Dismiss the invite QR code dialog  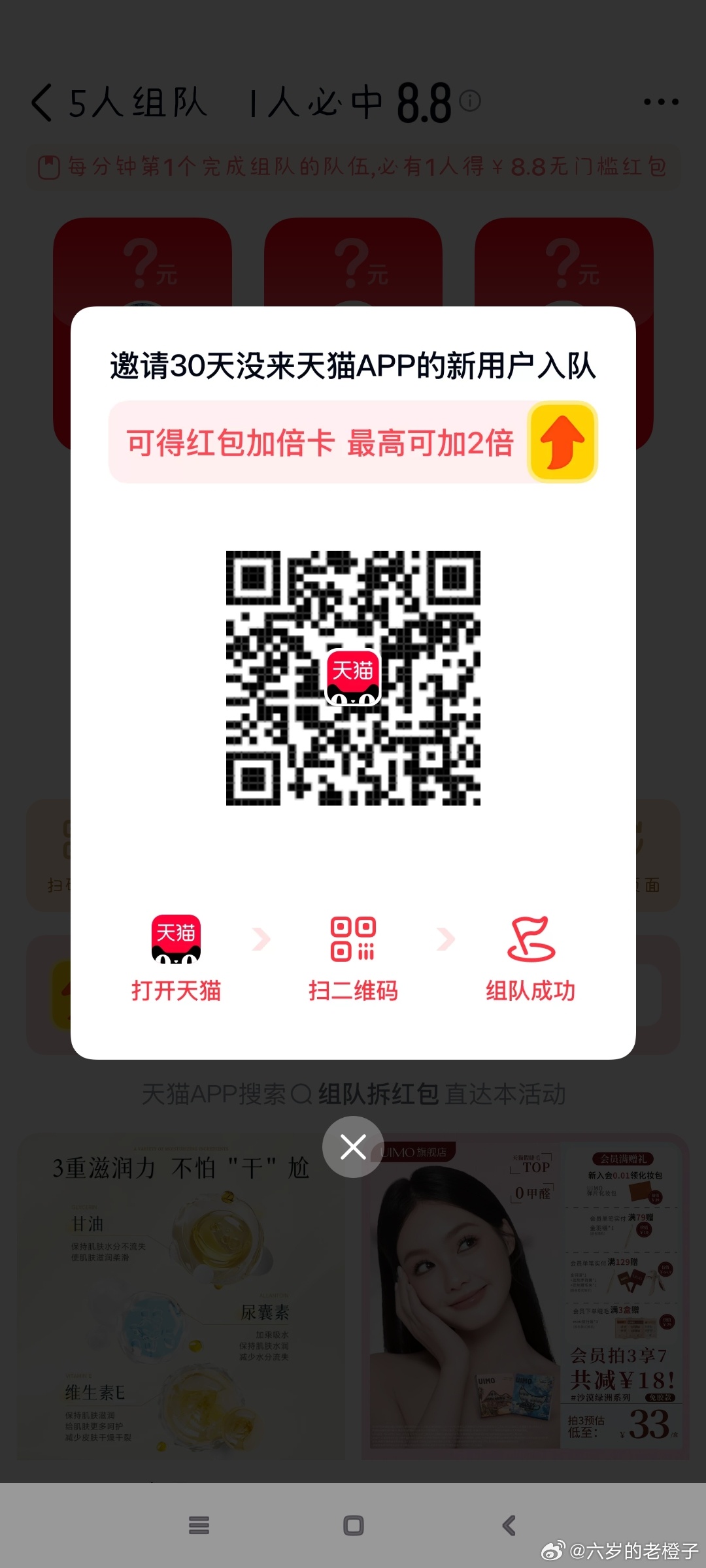pos(353,1147)
